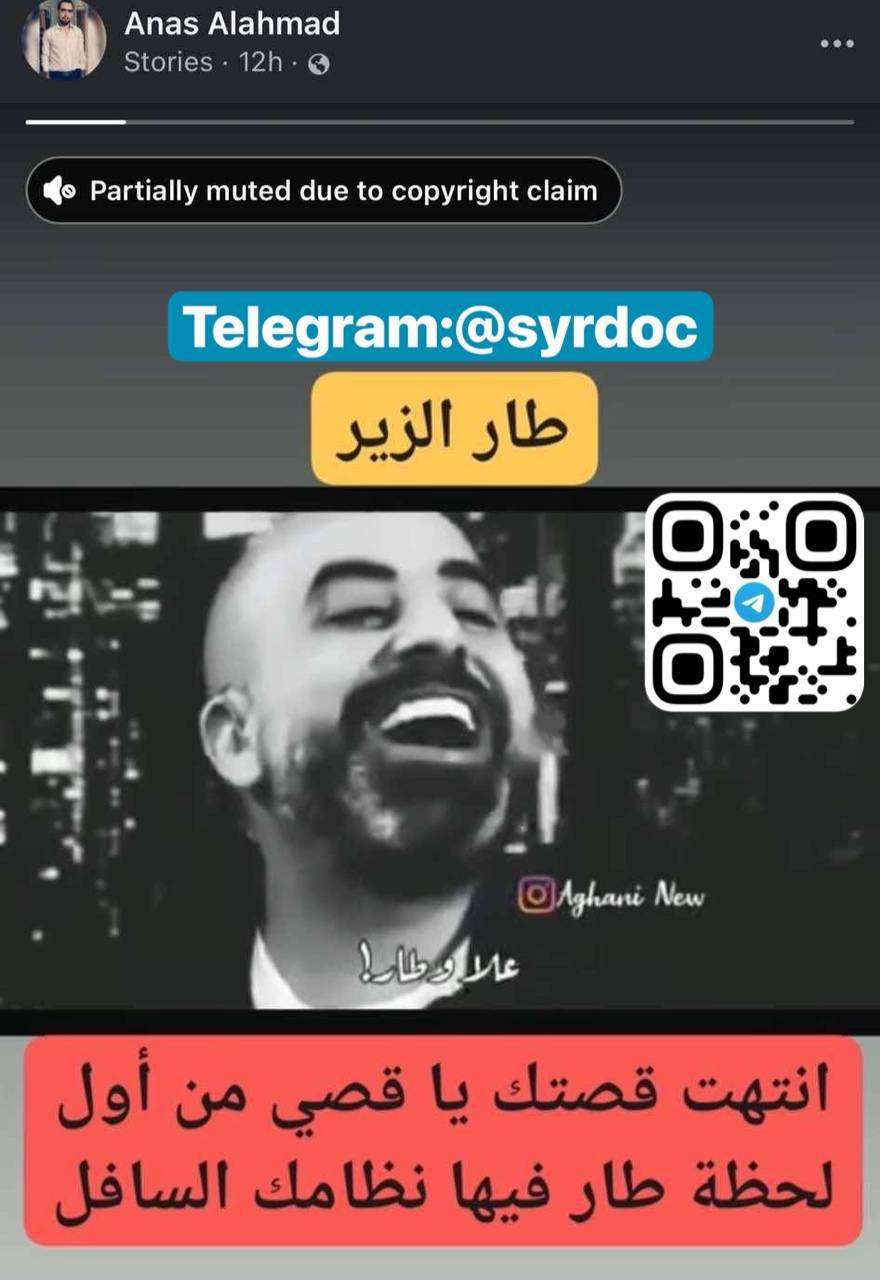The height and width of the screenshot is (1280, 880).
Task: Open the three-dot story options menu
Action: [836, 44]
